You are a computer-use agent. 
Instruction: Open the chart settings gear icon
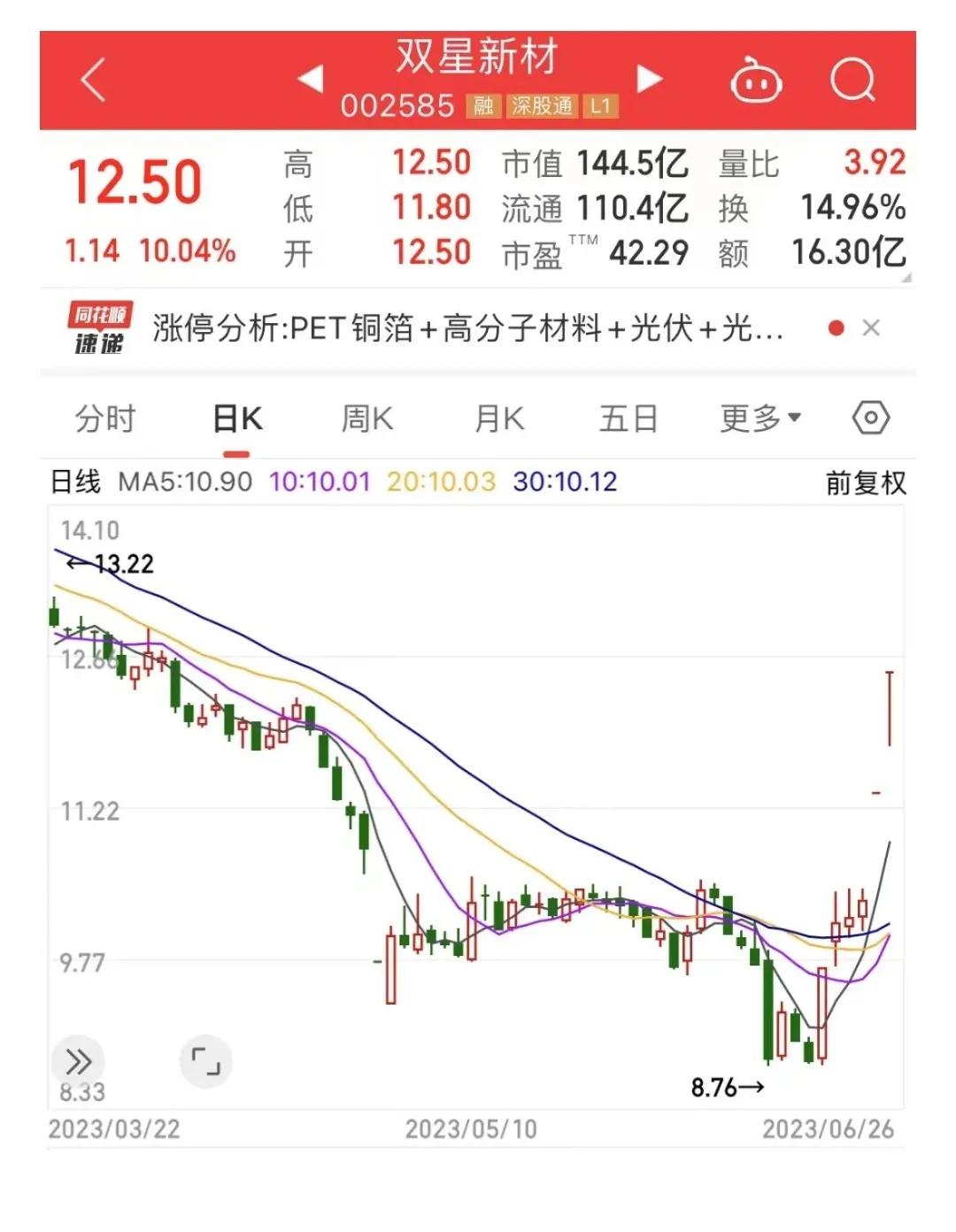(x=867, y=418)
